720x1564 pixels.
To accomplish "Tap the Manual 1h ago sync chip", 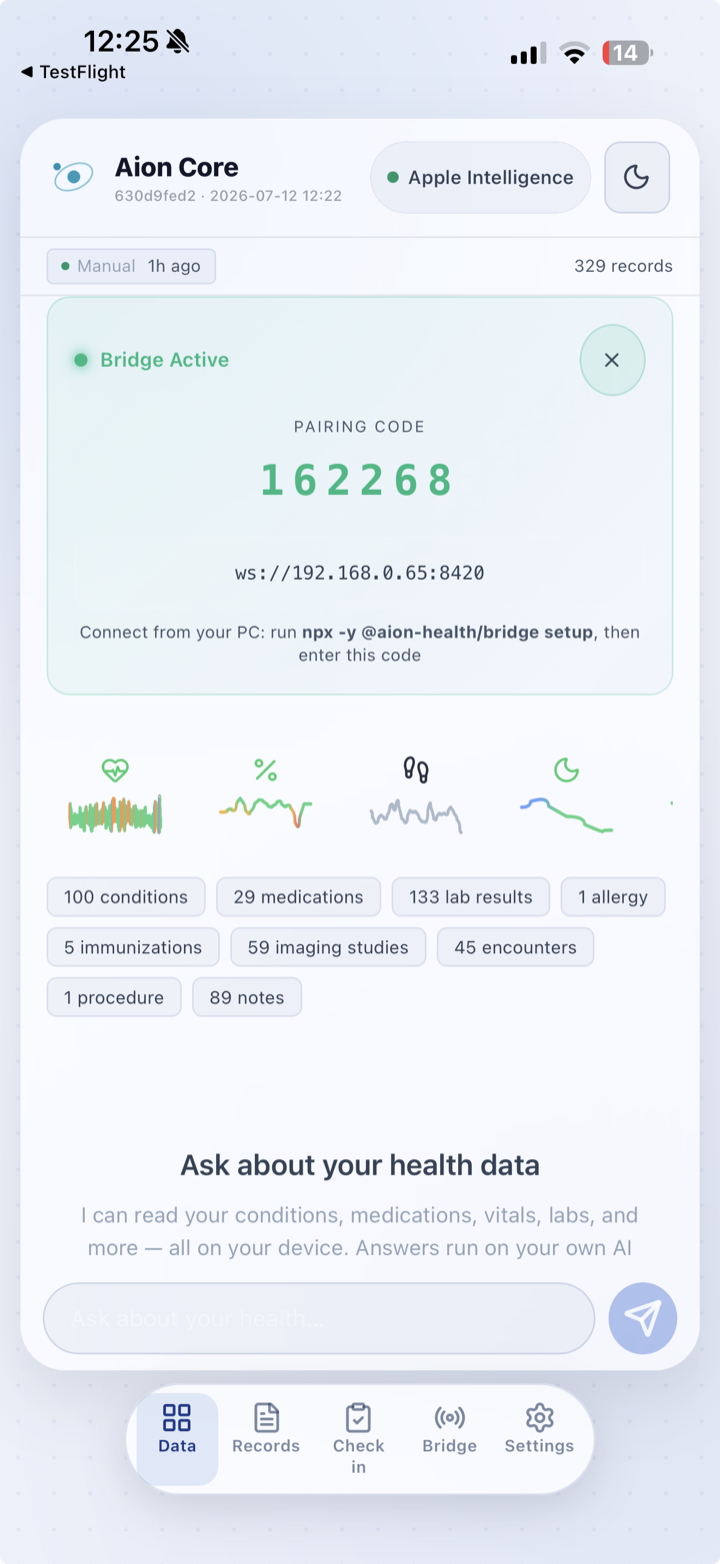I will click(x=131, y=266).
